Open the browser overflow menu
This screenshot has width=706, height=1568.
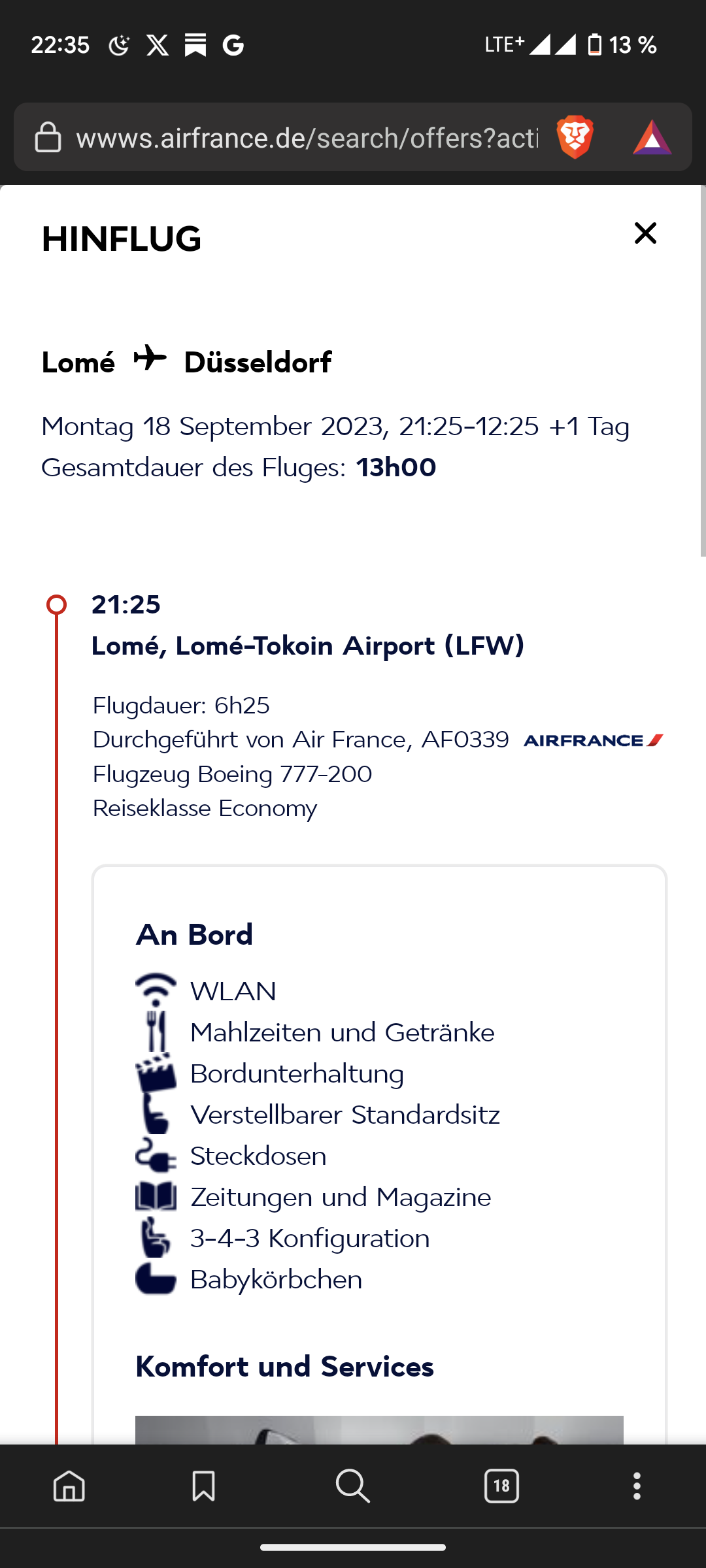[x=637, y=1486]
